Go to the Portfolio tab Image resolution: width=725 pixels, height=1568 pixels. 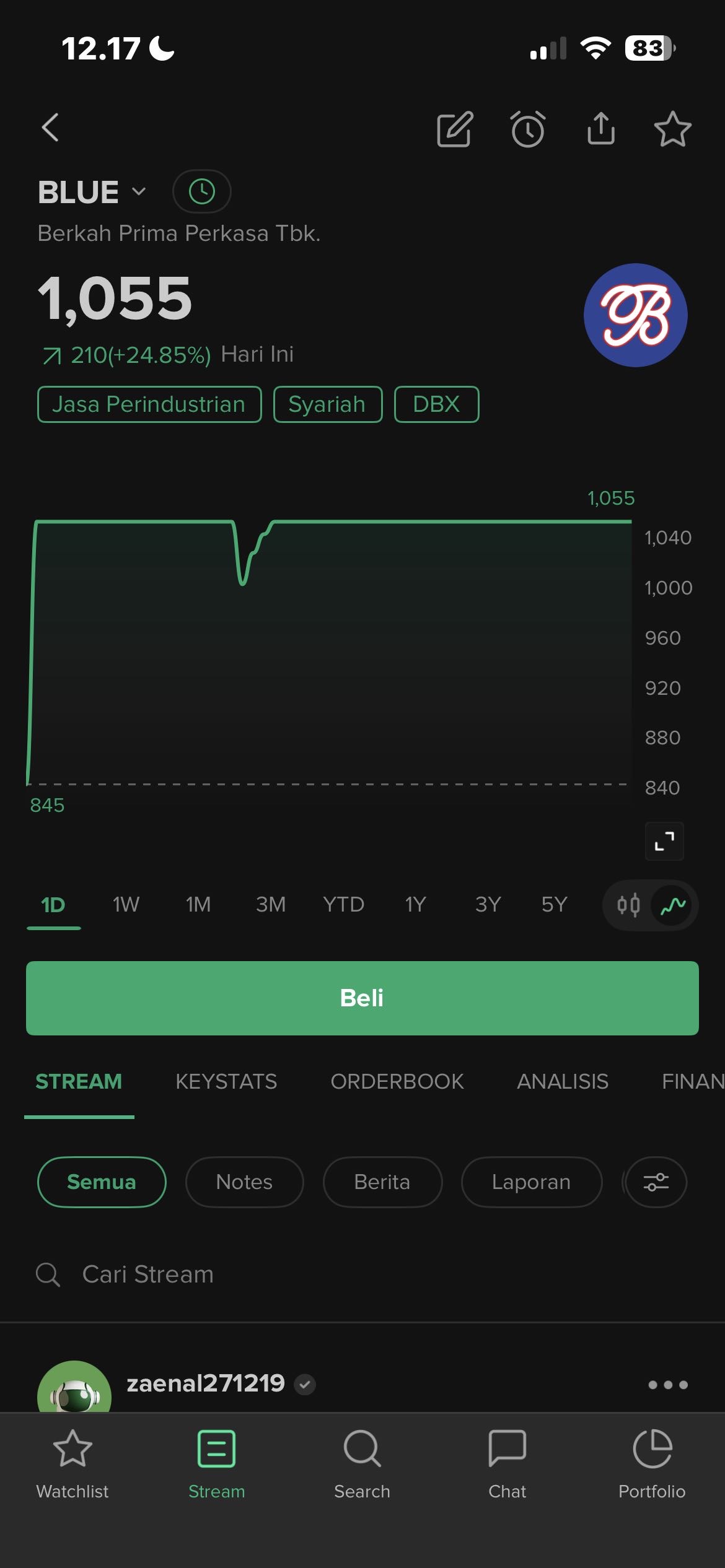coord(652,1464)
